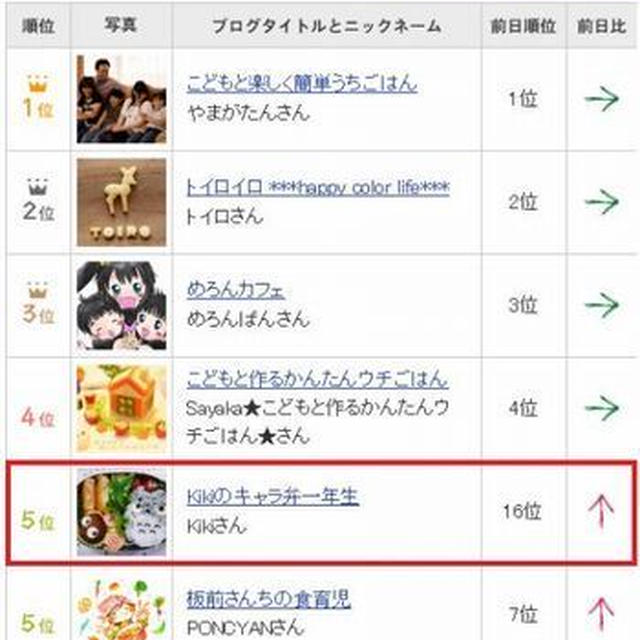Tap the family photo thumbnail for やまがたんさん
640x640 pixels.
pos(121,98)
